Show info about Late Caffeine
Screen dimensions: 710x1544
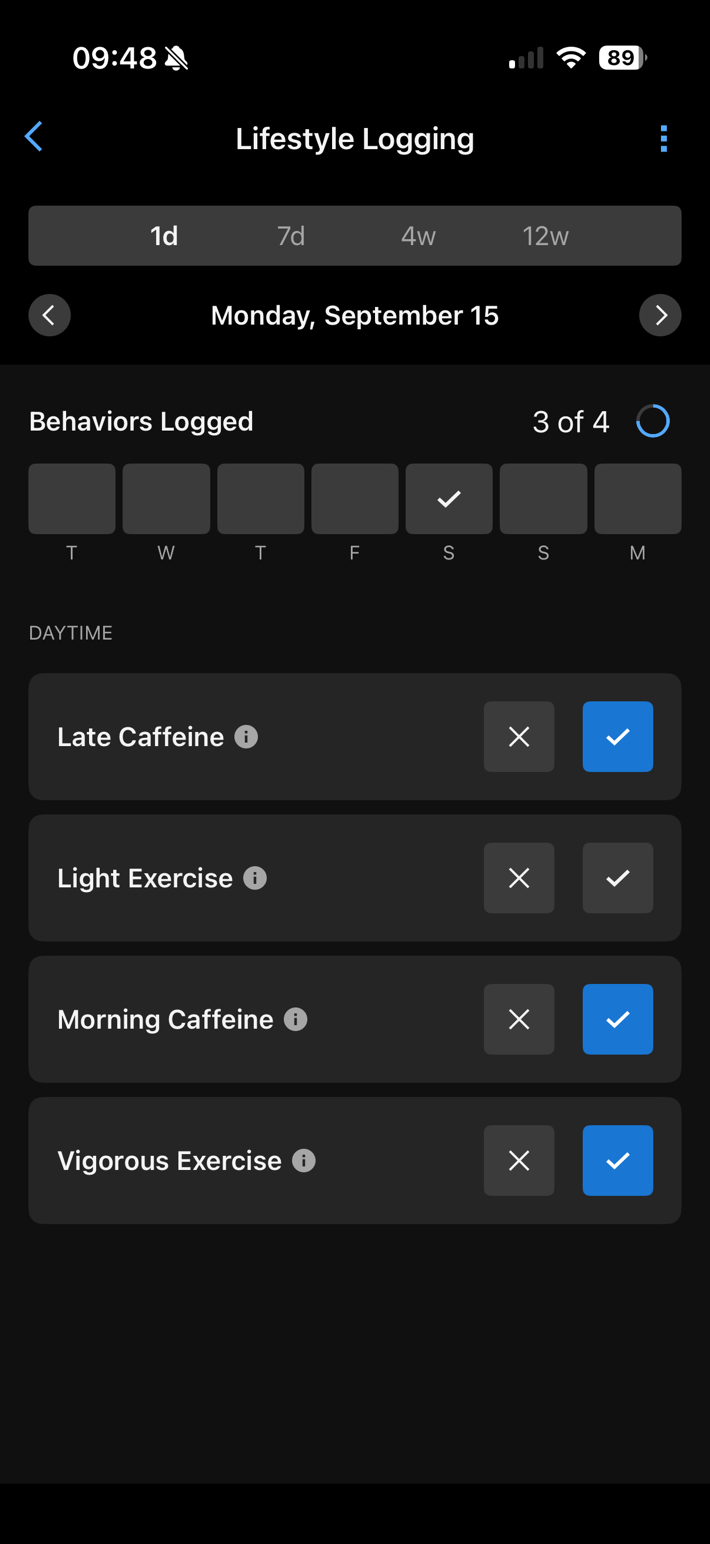[x=246, y=737]
